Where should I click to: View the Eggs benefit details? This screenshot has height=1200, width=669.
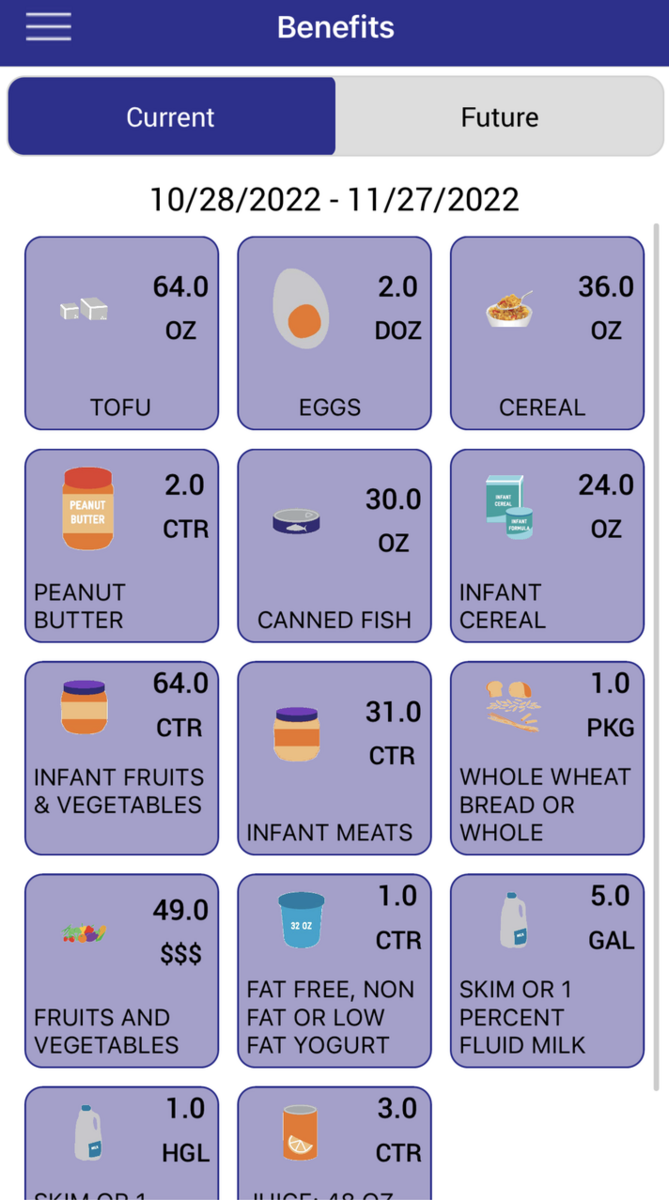click(334, 333)
